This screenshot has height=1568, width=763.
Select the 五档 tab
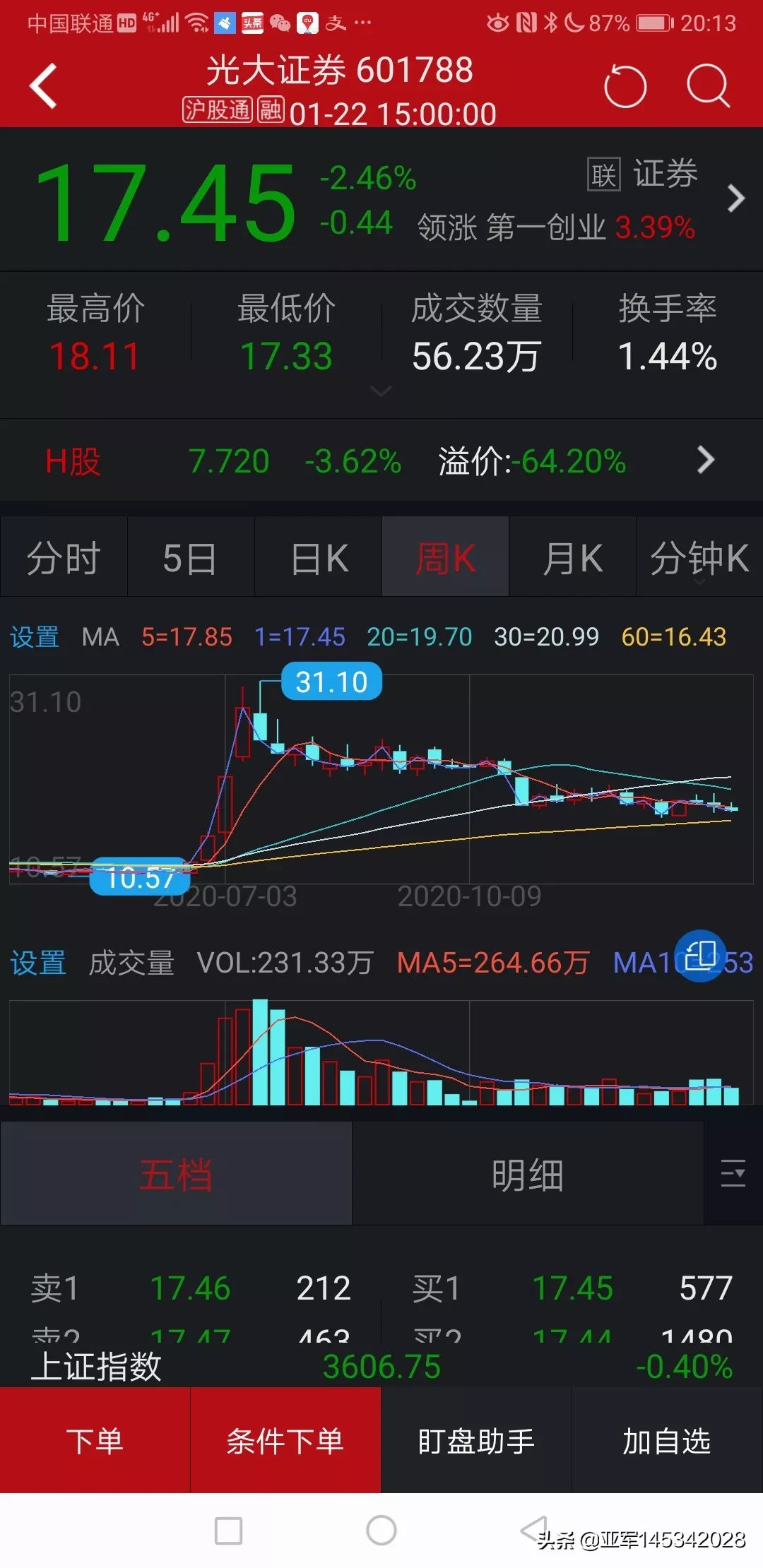(x=176, y=1175)
